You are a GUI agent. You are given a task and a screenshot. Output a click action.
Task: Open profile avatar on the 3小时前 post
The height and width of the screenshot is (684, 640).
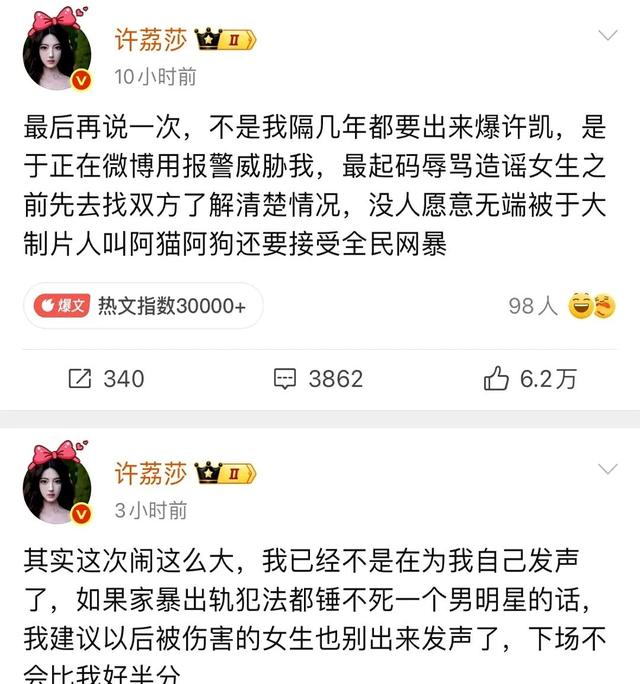[x=58, y=483]
